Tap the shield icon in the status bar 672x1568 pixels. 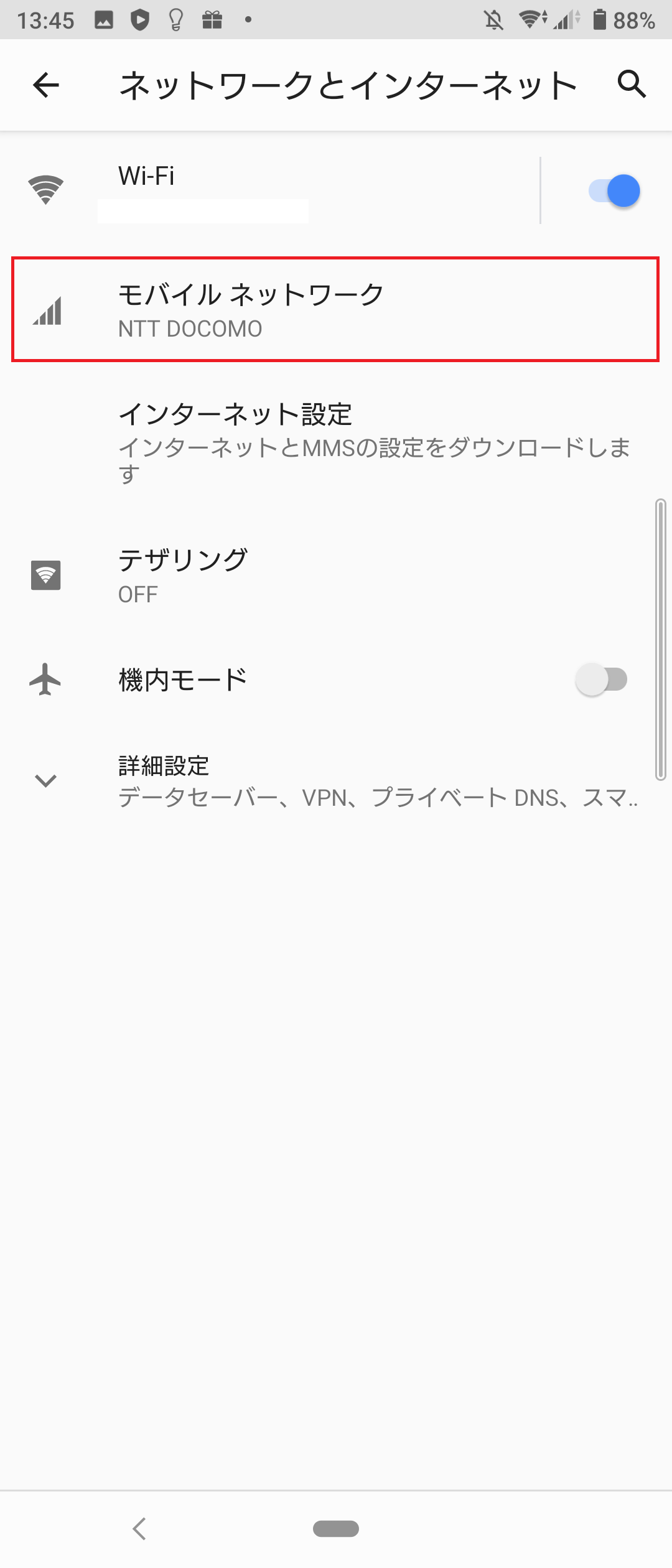click(139, 19)
